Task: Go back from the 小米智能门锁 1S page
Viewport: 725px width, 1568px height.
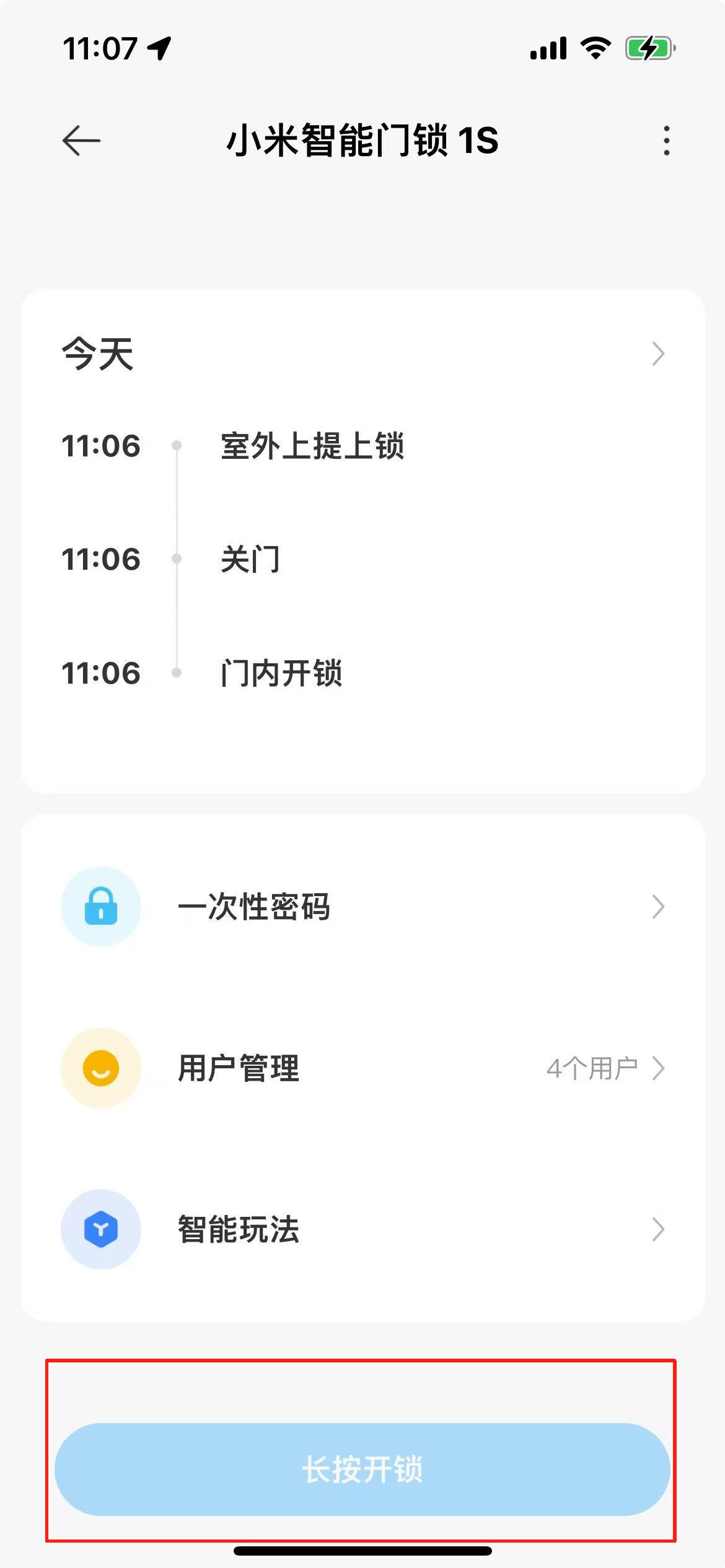Action: (81, 141)
